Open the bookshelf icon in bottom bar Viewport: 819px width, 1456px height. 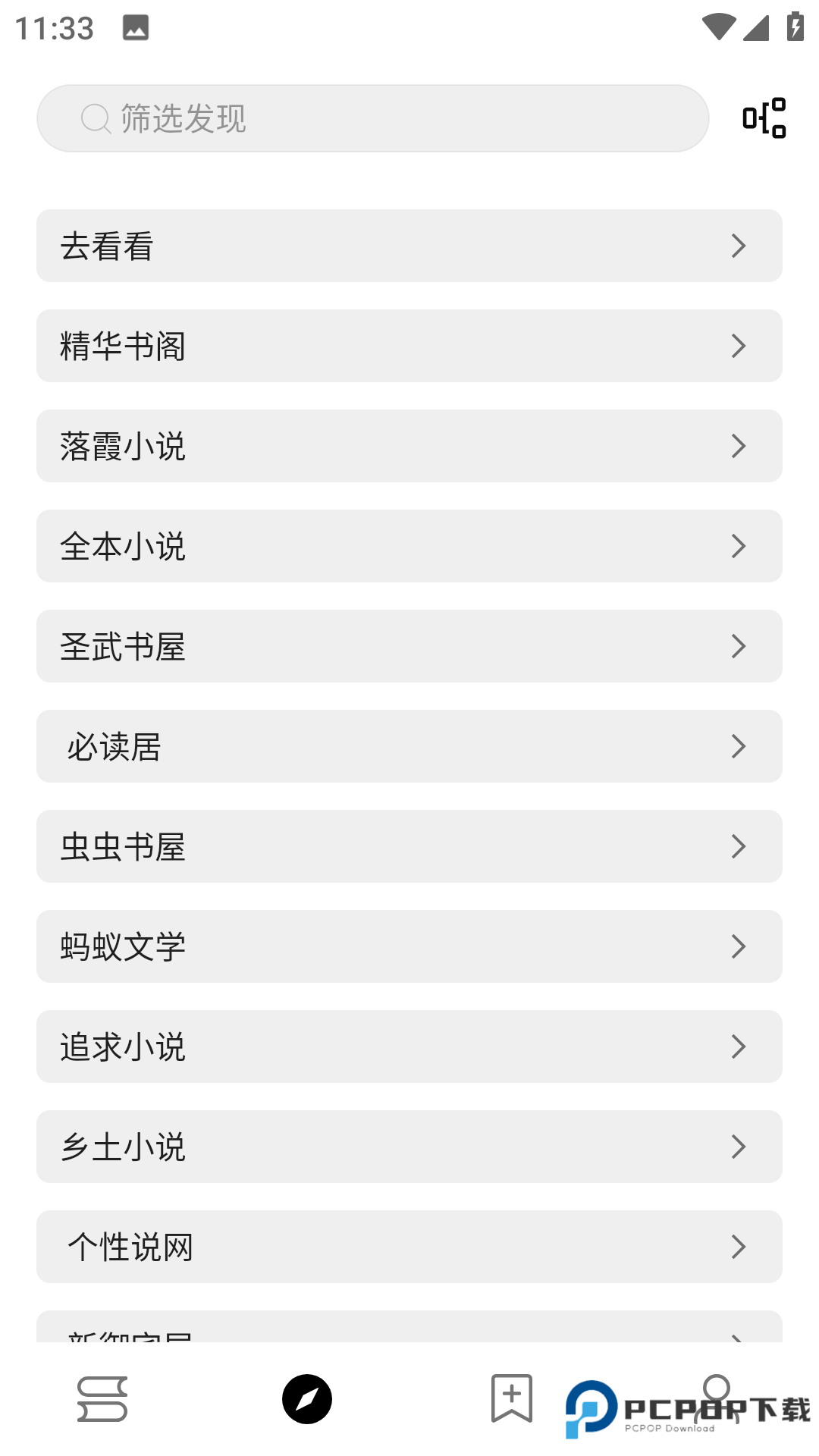[102, 1401]
